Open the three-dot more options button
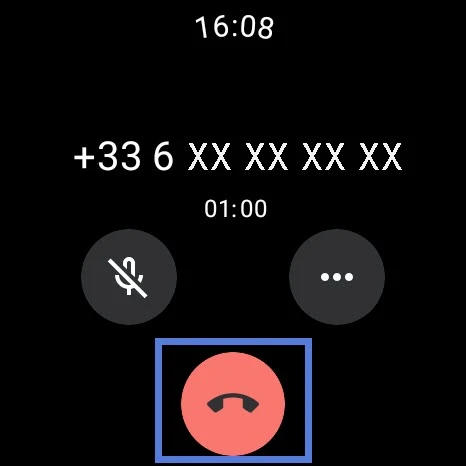The height and width of the screenshot is (466, 466). point(337,277)
